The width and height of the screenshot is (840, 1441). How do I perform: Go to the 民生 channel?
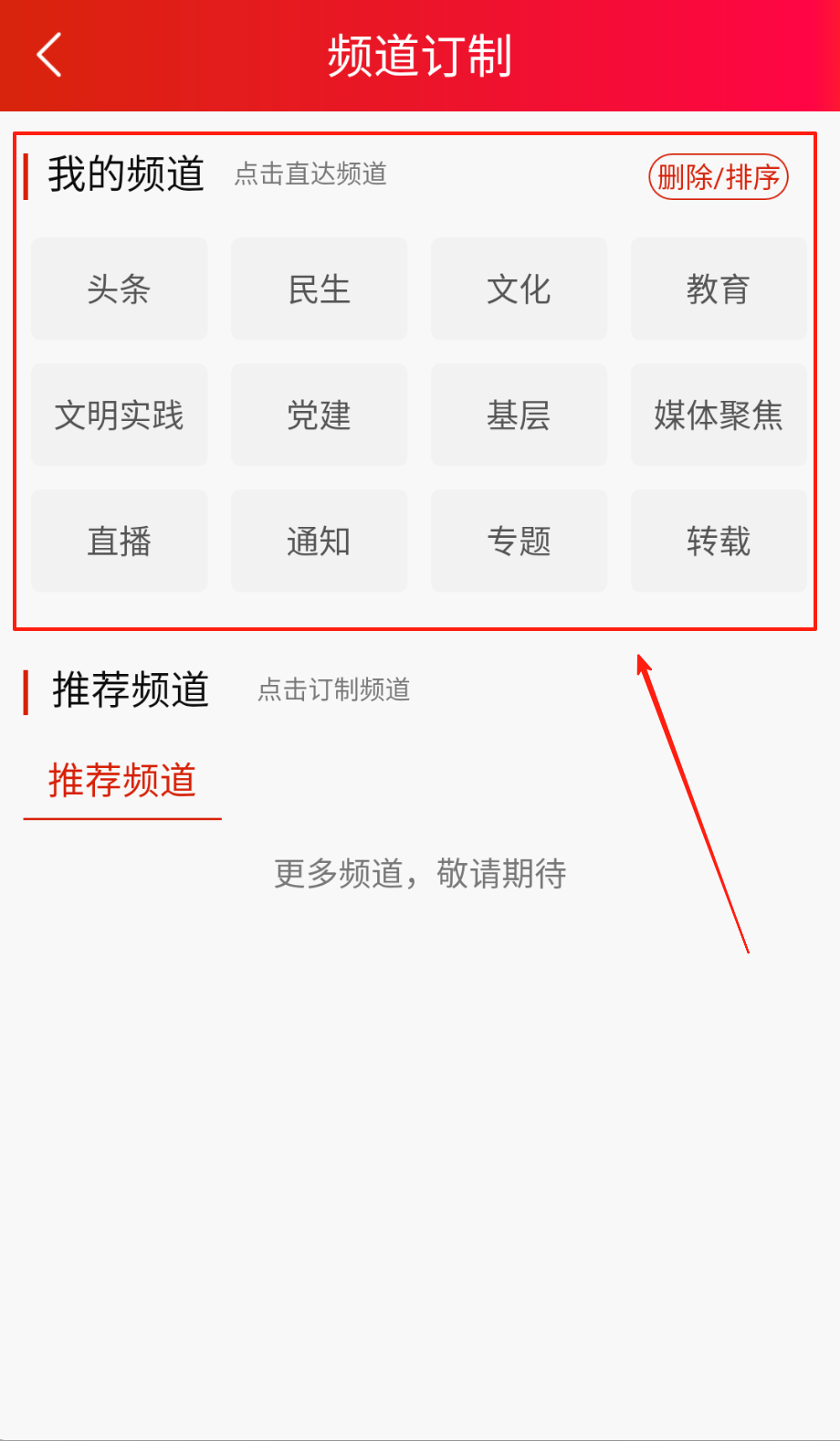pyautogui.click(x=319, y=289)
